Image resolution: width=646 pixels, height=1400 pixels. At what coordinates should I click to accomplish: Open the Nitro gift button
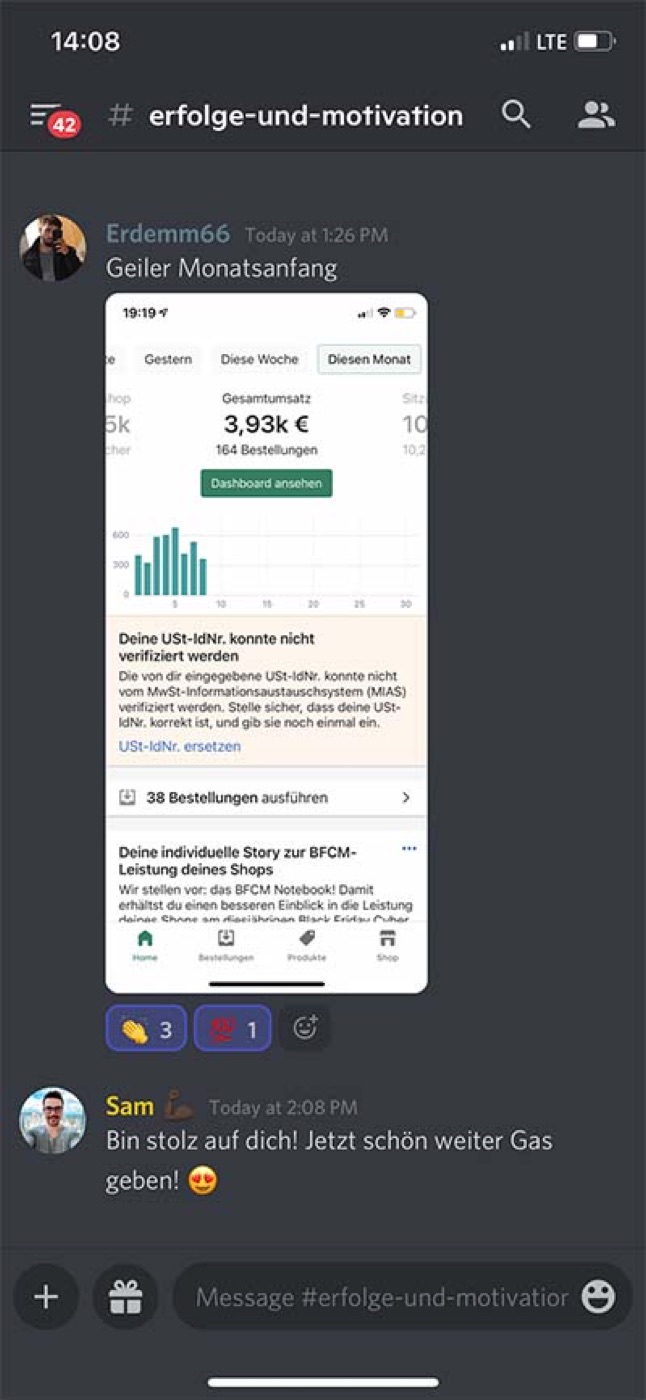coord(126,1297)
